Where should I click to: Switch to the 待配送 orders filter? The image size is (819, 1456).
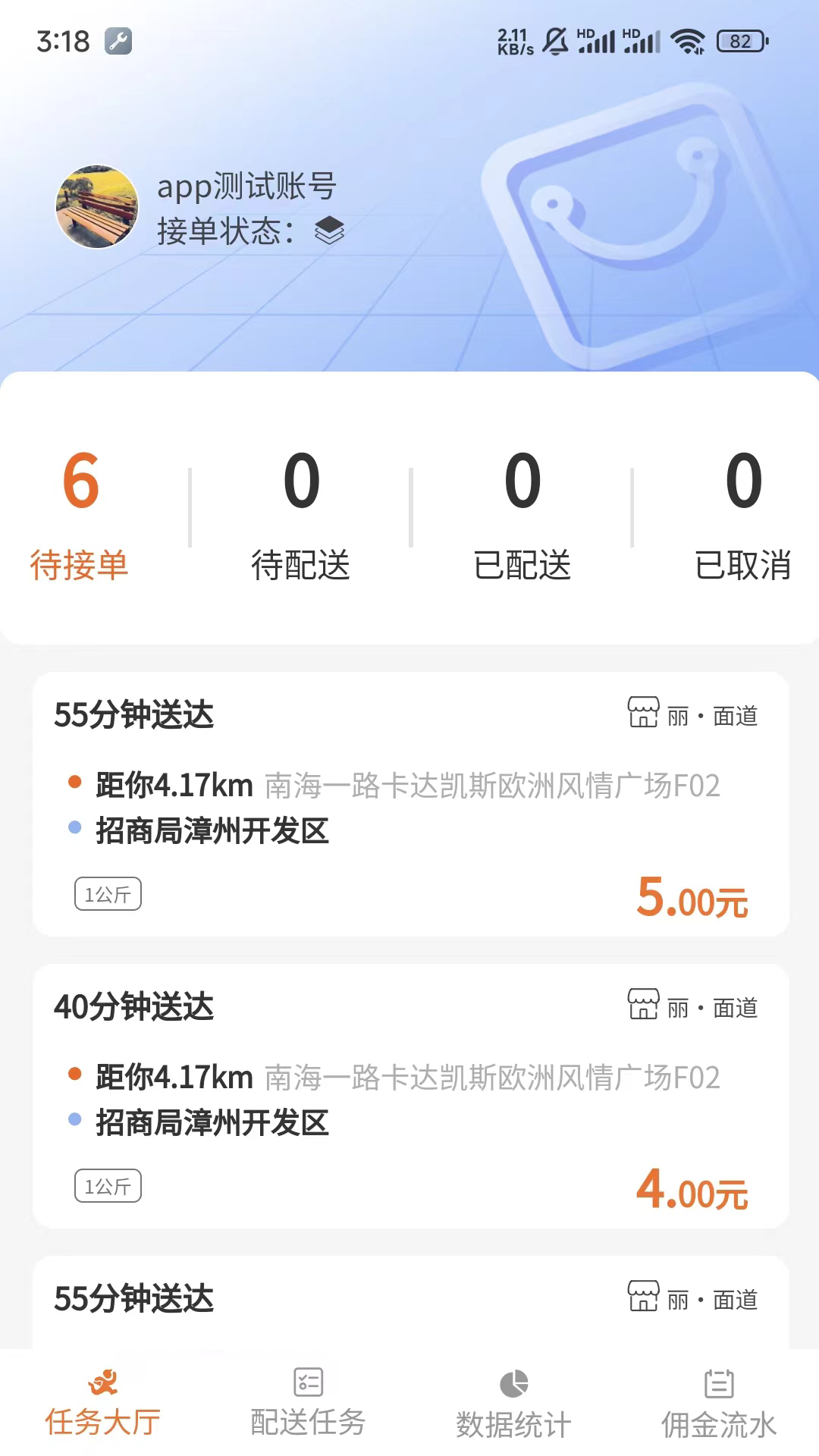click(301, 514)
